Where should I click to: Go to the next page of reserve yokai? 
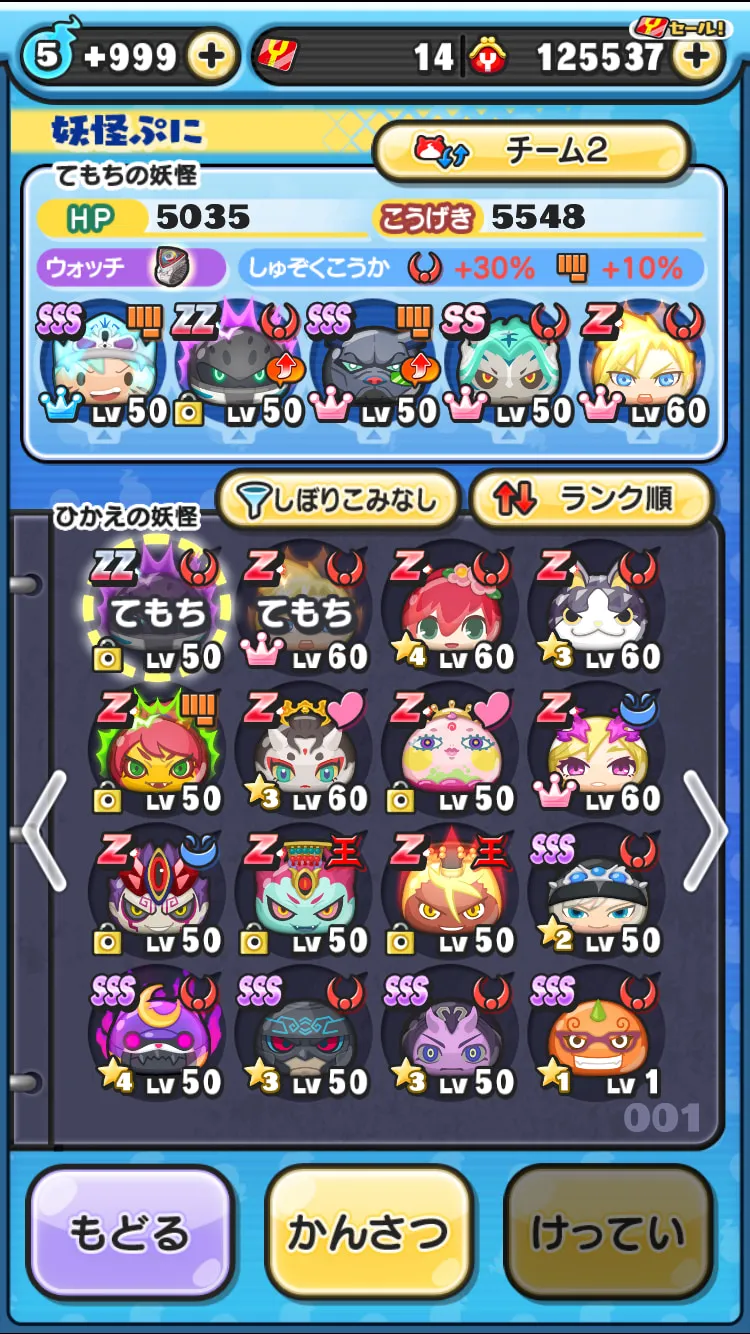[x=707, y=831]
